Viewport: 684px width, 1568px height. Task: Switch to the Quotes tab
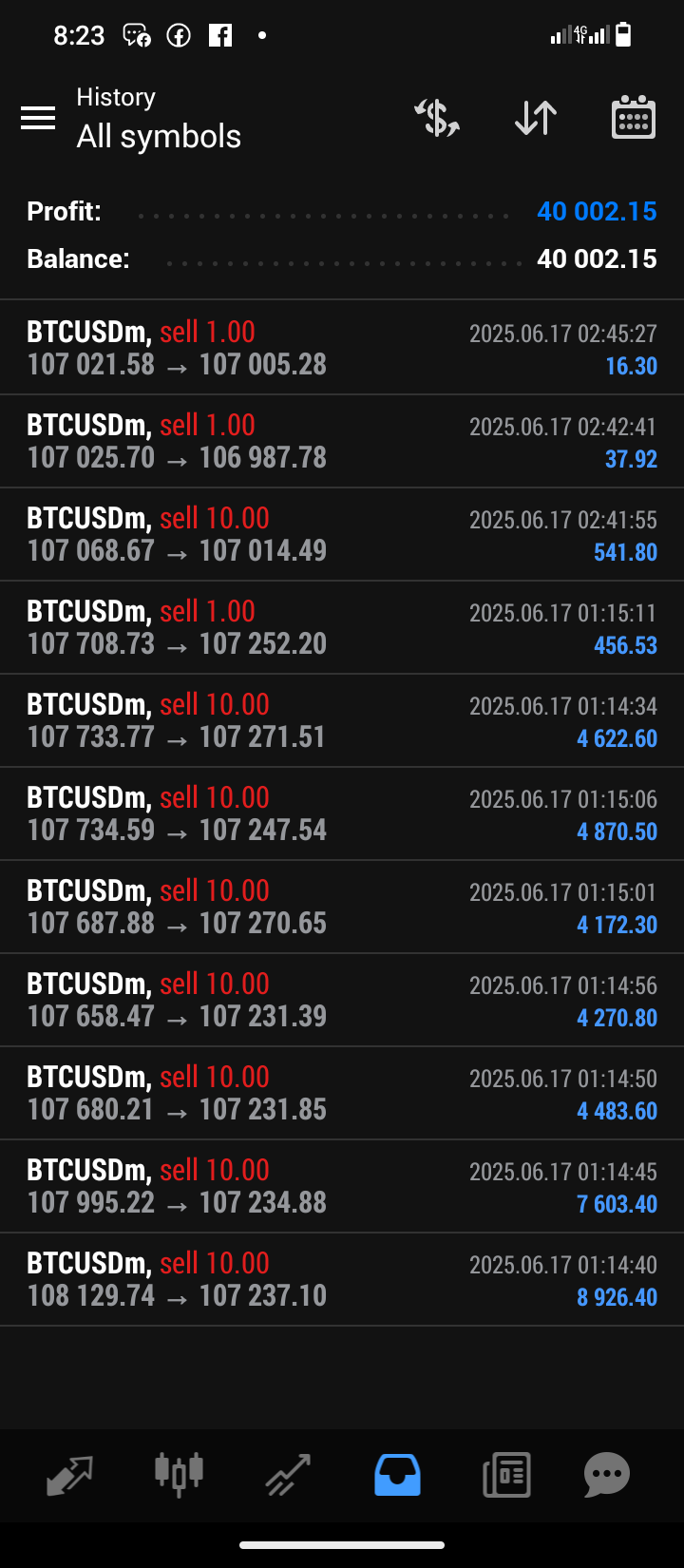click(x=69, y=1475)
